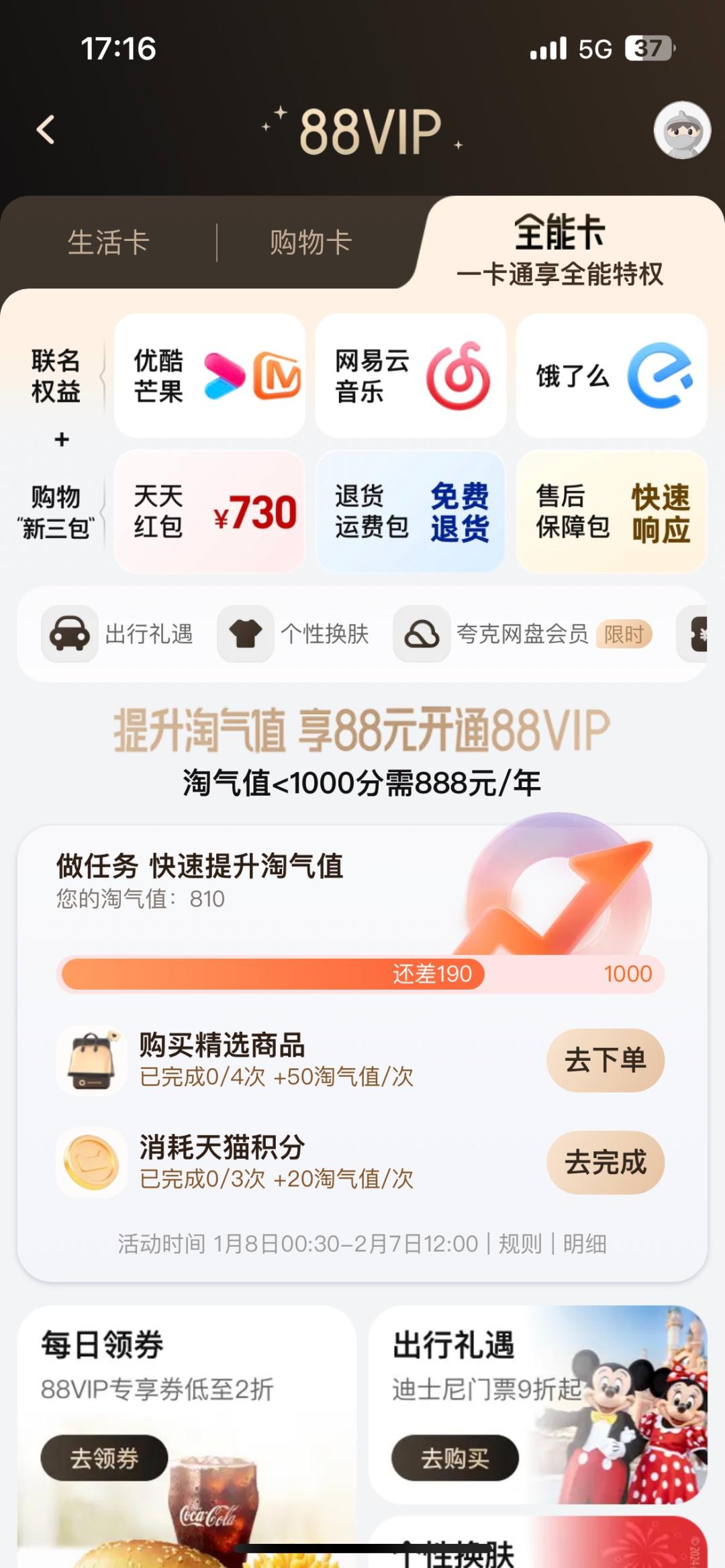Open 夸克网盘会员 limited-time benefit
The height and width of the screenshot is (1568, 725).
[523, 634]
